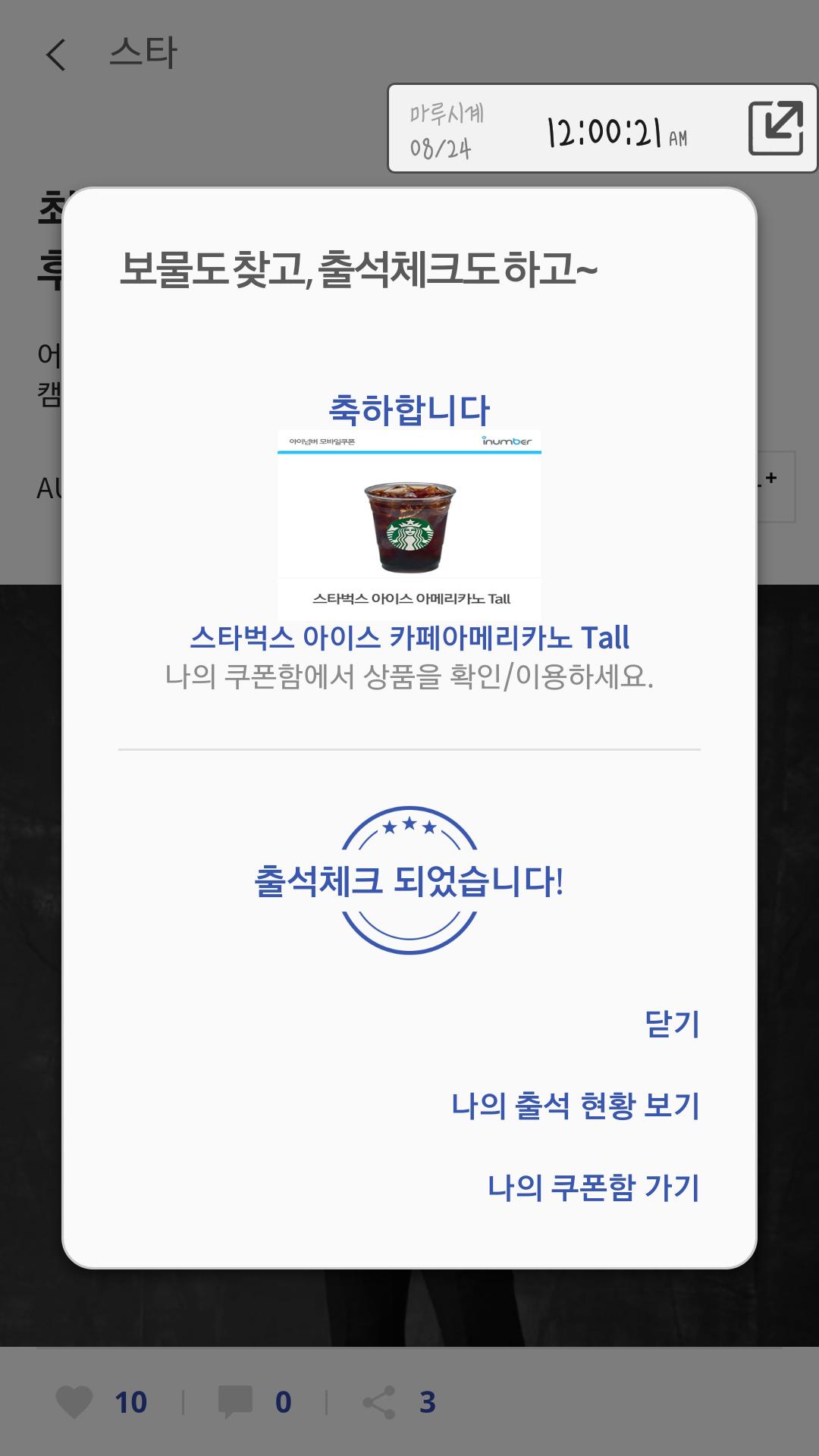Screen dimensions: 819x1456
Task: Like this post with the heart icon
Action: point(74,1402)
